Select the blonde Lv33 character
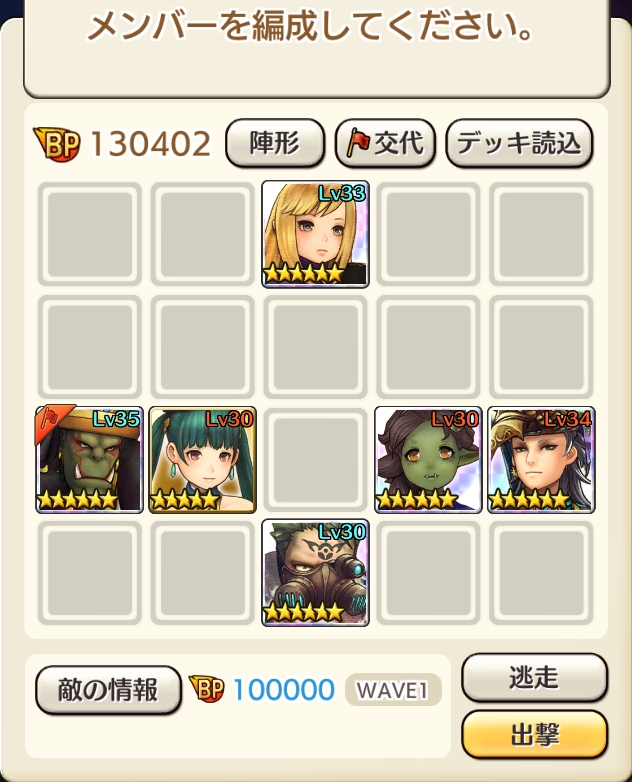The width and height of the screenshot is (632, 782). click(316, 234)
